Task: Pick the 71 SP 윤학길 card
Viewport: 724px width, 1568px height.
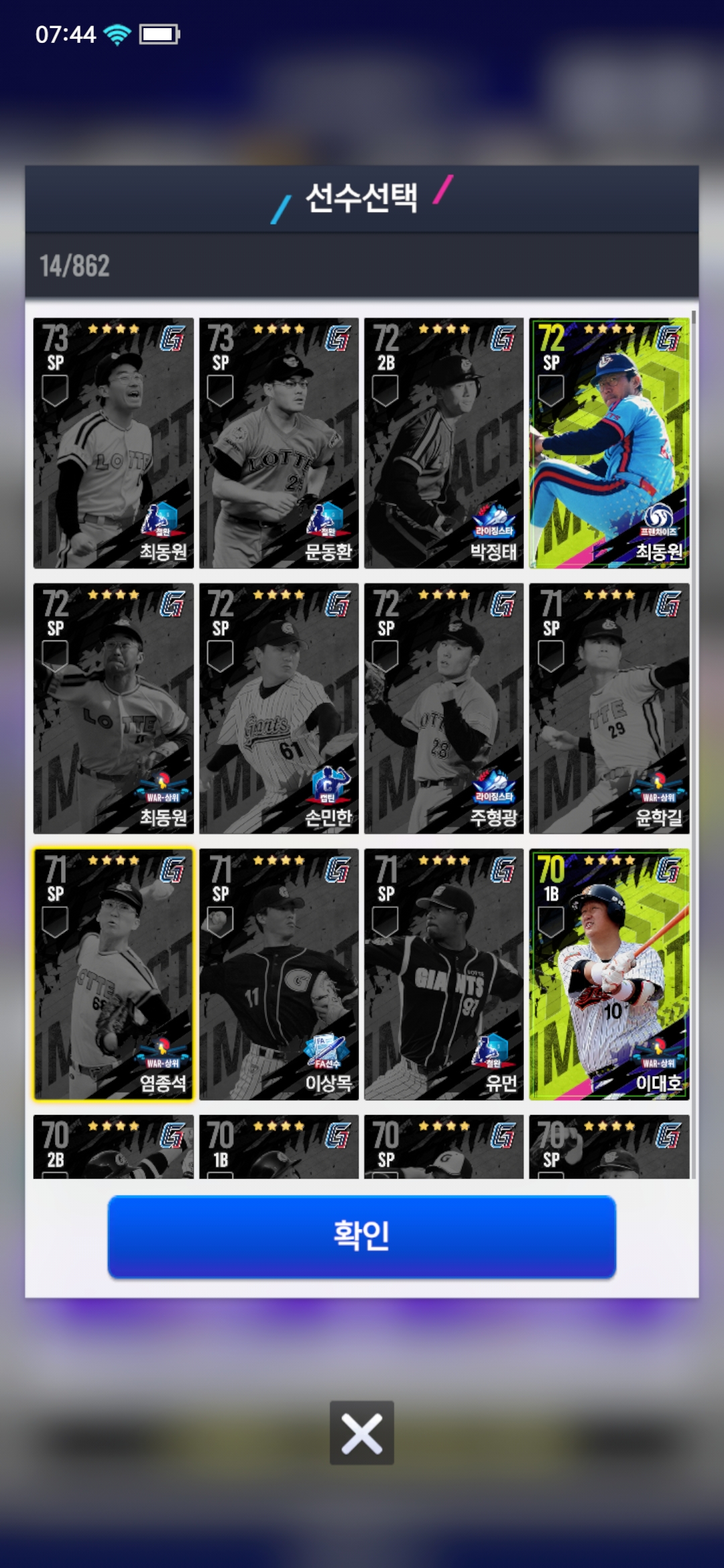Action: tap(609, 708)
